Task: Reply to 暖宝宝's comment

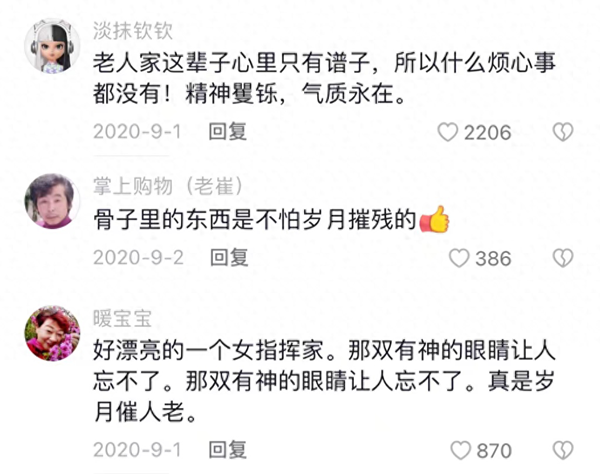Action: coord(227,450)
